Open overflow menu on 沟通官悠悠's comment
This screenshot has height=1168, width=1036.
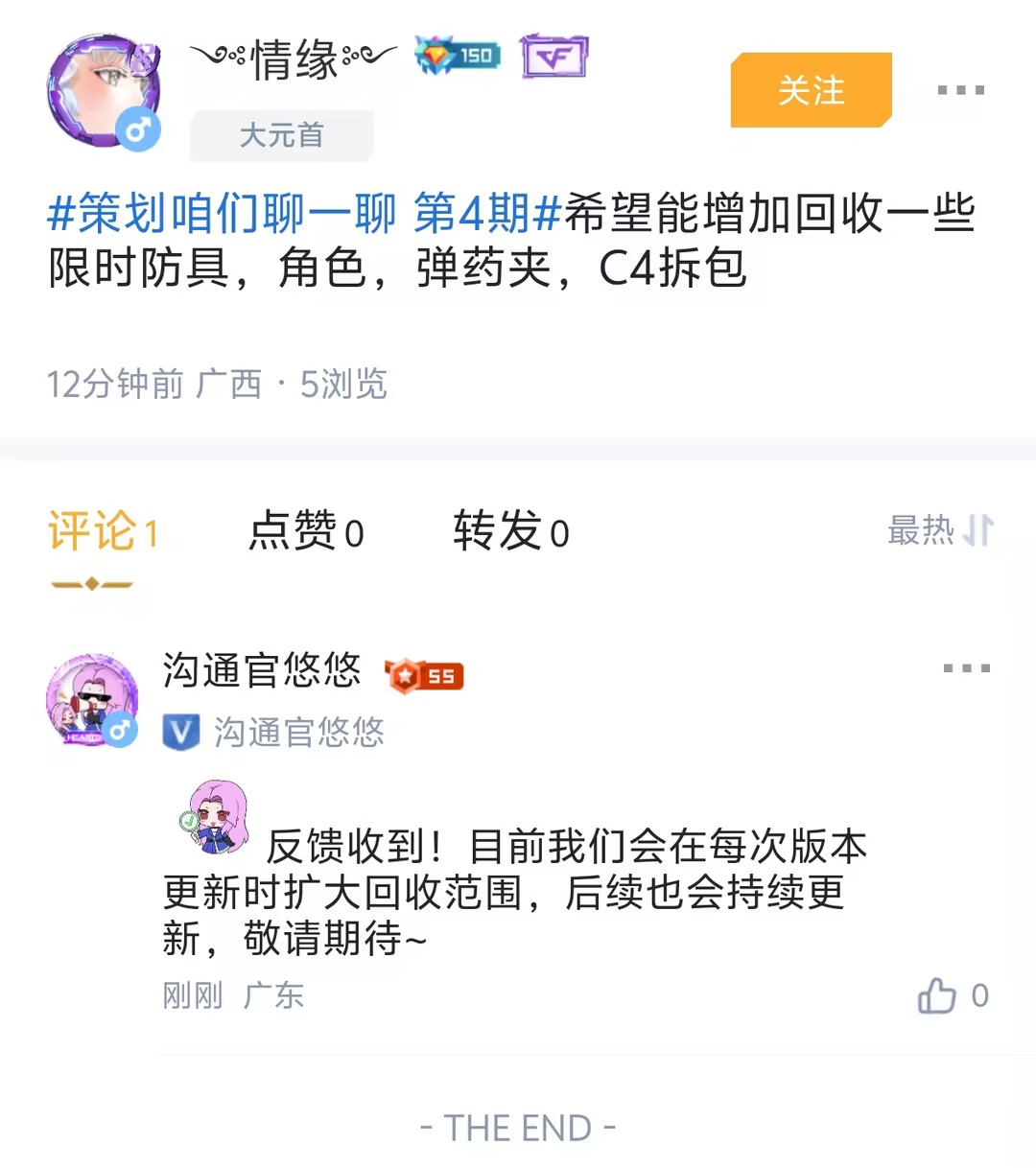point(965,668)
